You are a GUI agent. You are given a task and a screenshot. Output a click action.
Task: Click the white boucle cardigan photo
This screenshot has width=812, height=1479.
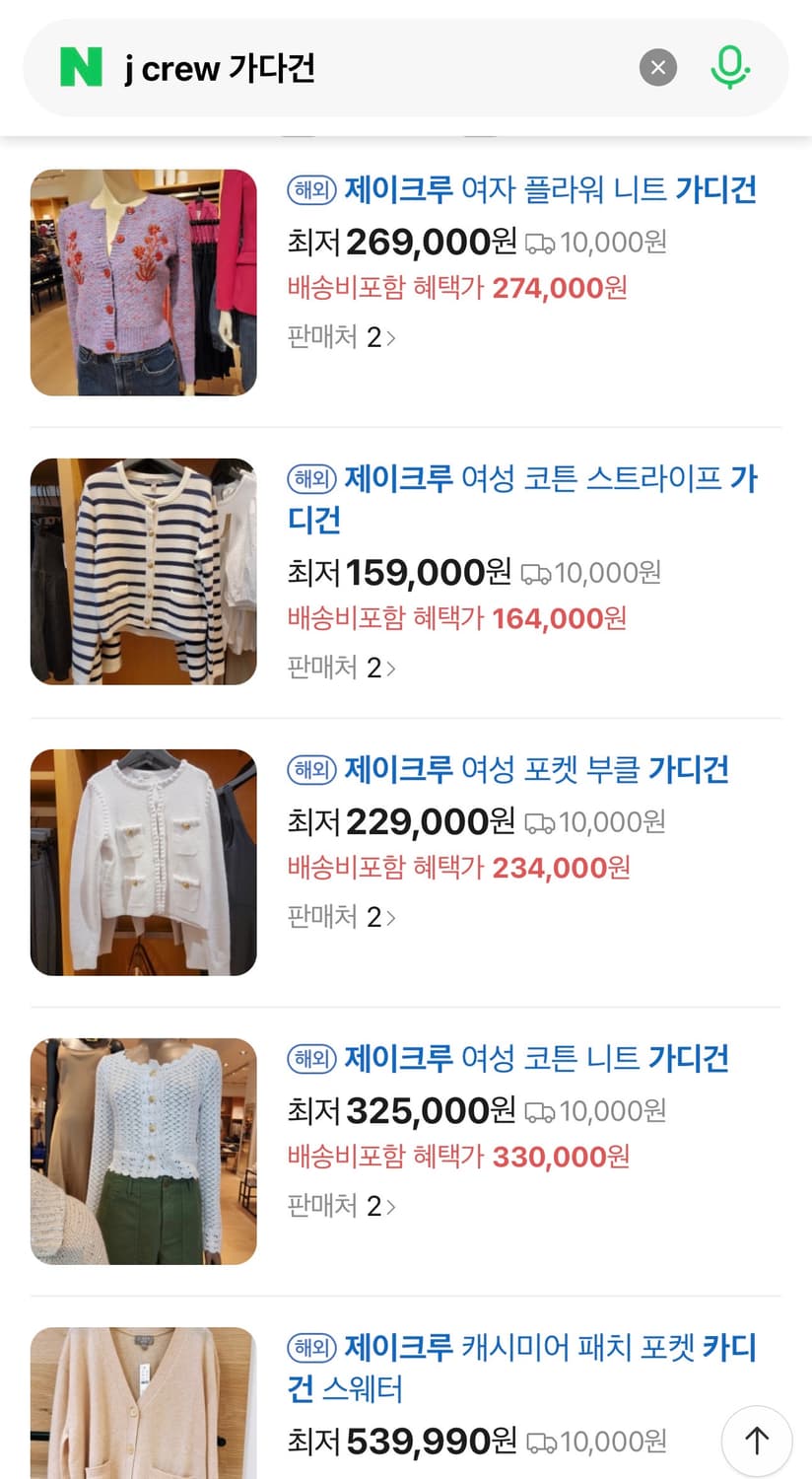click(143, 861)
